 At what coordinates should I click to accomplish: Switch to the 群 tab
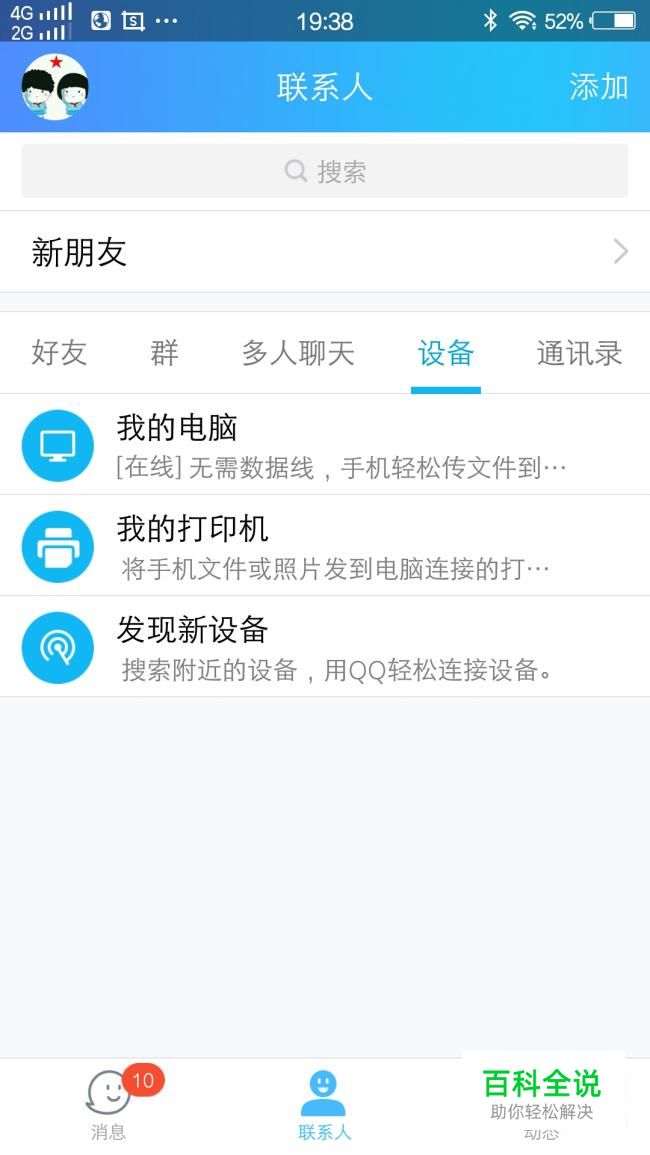click(164, 353)
